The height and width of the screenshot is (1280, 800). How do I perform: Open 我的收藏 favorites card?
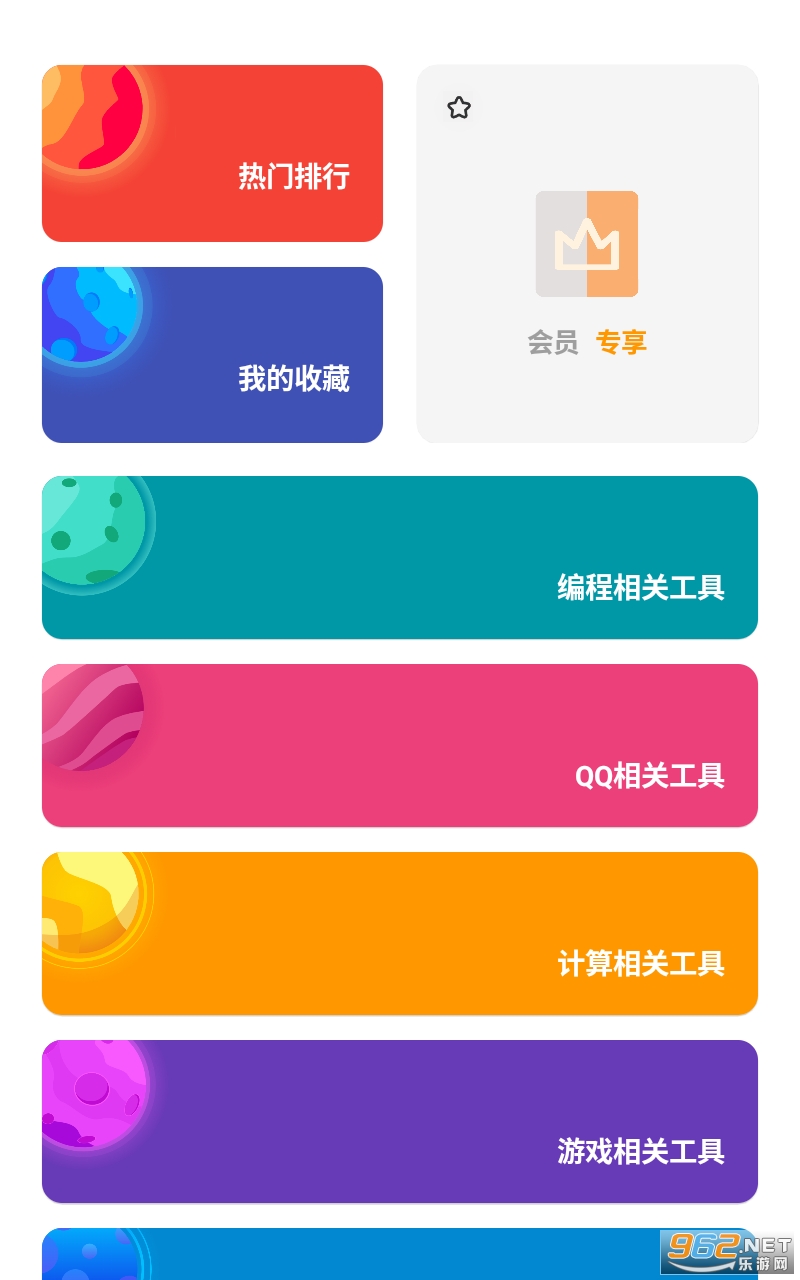212,355
